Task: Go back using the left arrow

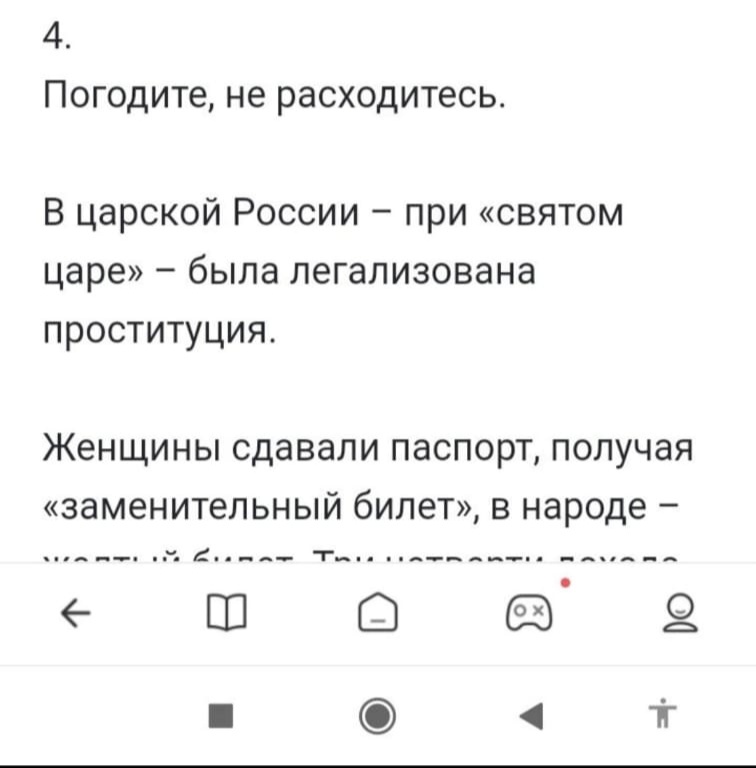Action: 76,612
